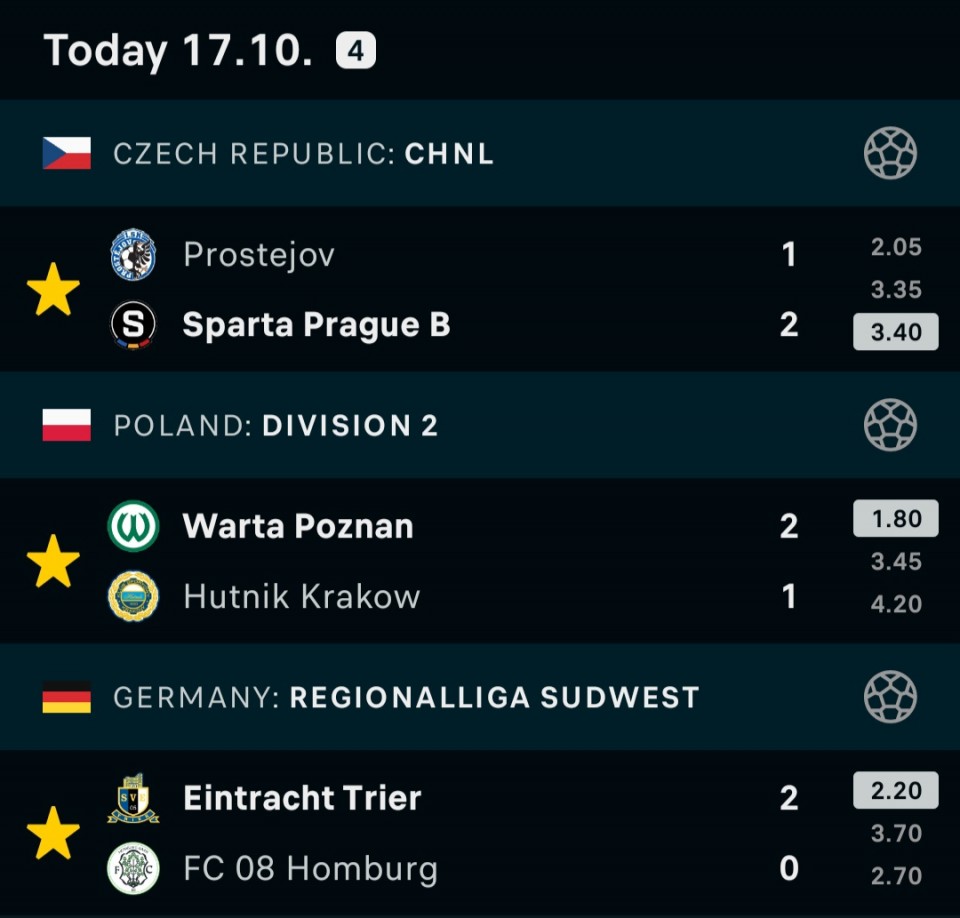Remove Warta Poznan match from favorites
Screen dimensions: 960x918
[53, 561]
